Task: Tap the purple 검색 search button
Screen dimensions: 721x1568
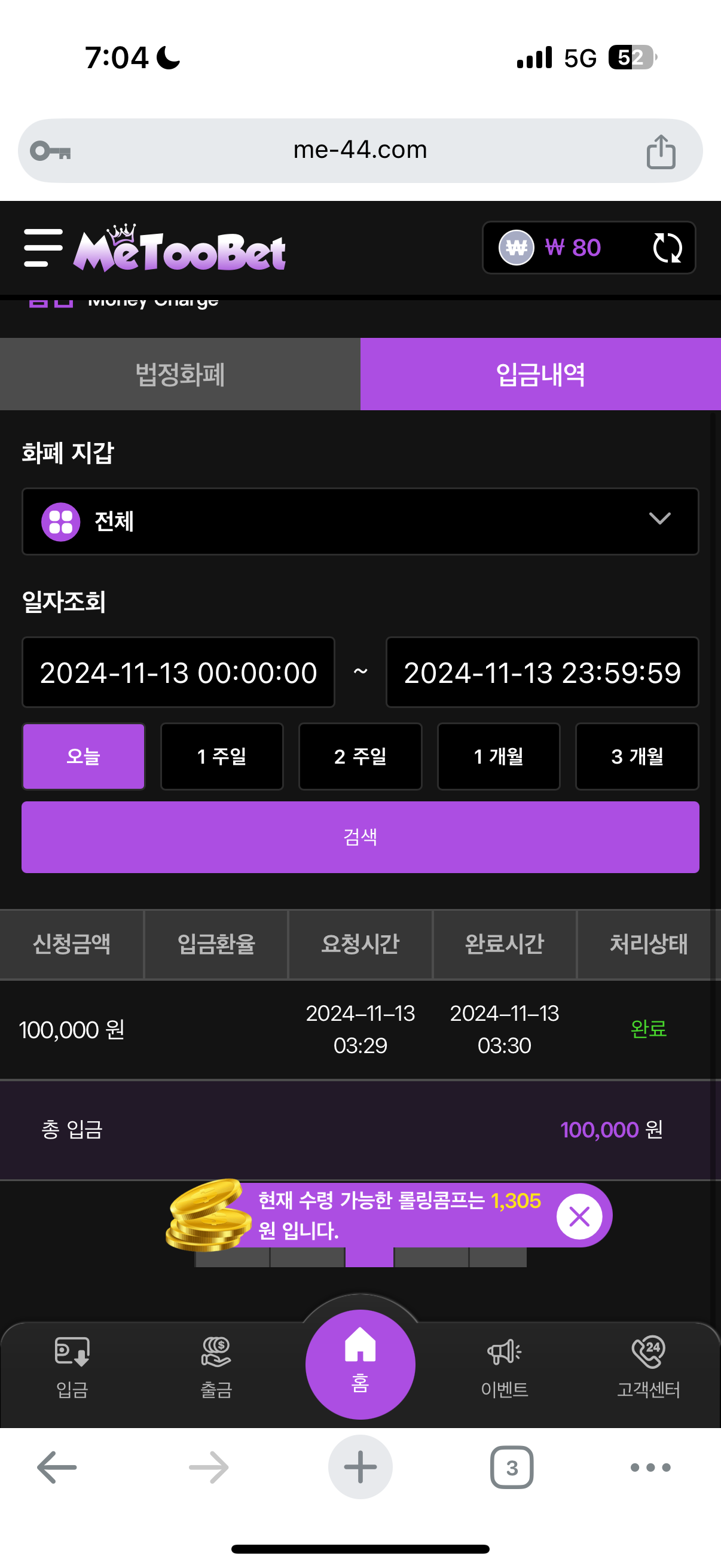Action: click(360, 837)
